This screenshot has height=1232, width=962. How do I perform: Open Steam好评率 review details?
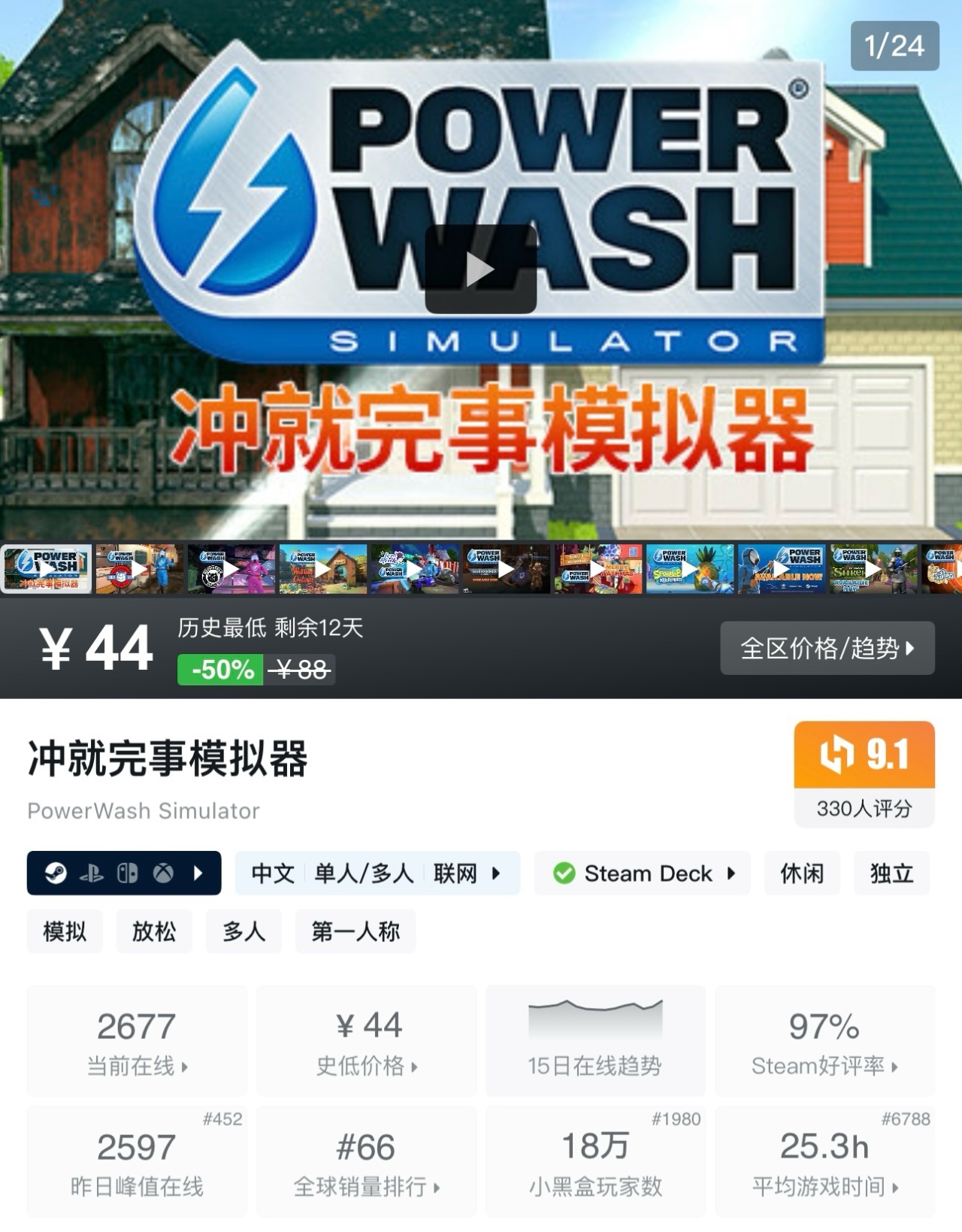(824, 1041)
